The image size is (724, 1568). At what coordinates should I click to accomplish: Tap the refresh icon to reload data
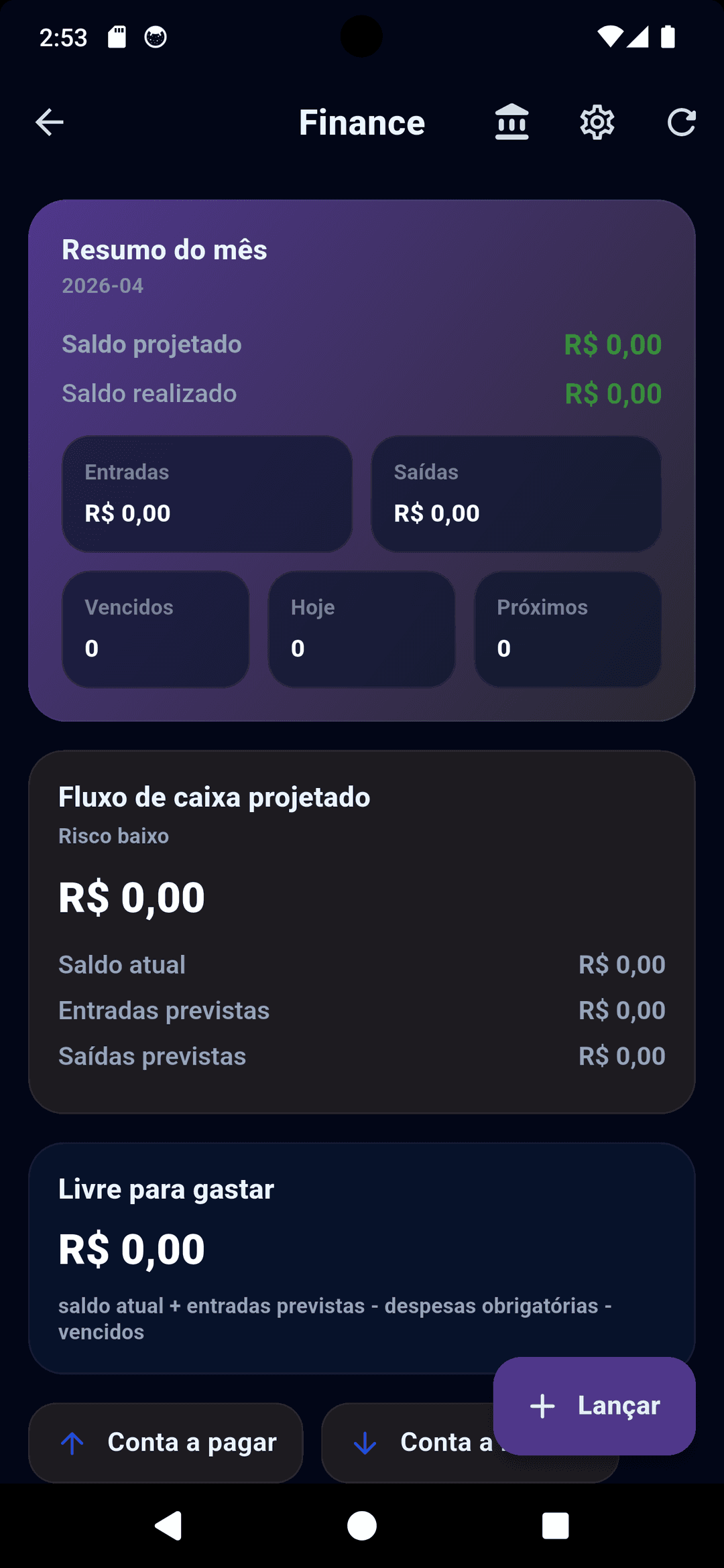(x=682, y=122)
